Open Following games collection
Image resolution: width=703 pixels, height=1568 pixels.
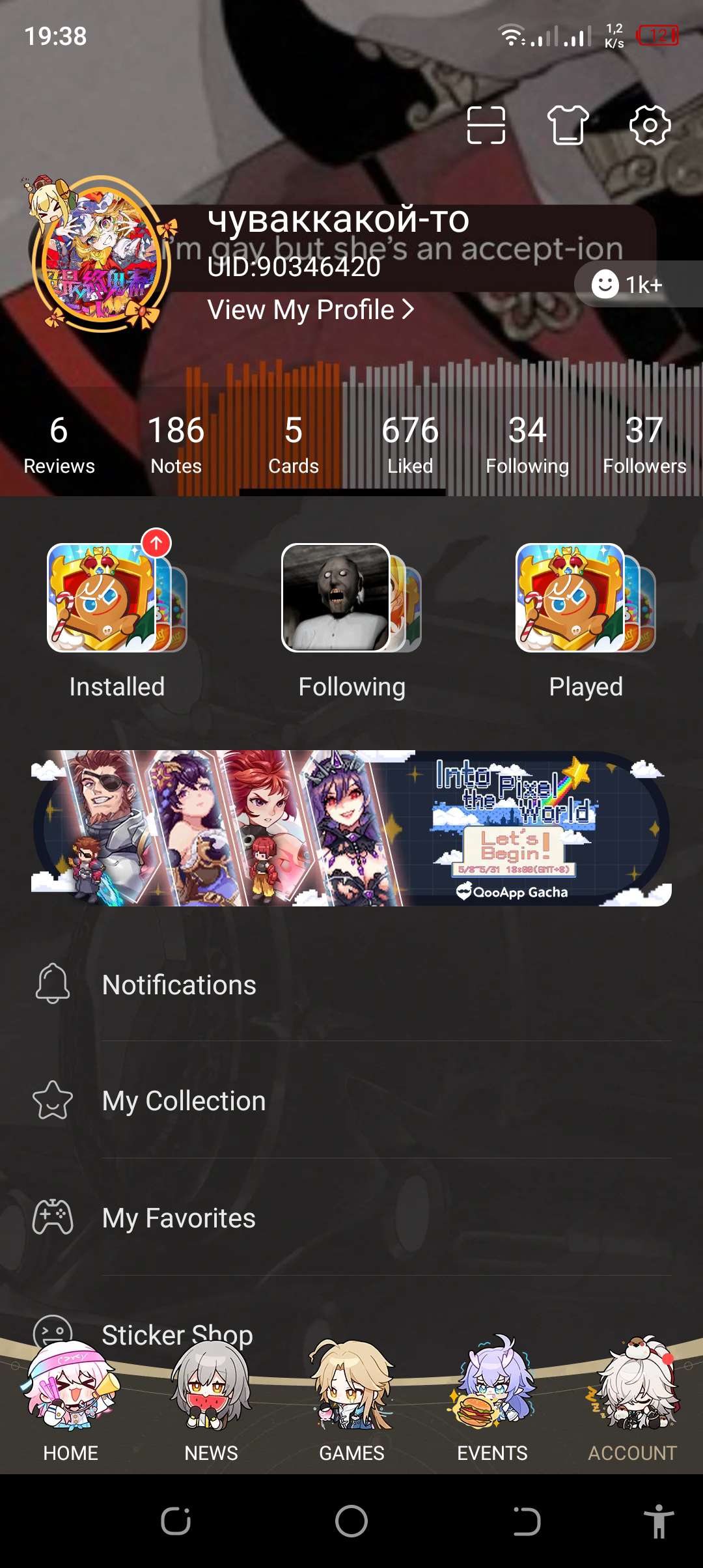pyautogui.click(x=351, y=619)
